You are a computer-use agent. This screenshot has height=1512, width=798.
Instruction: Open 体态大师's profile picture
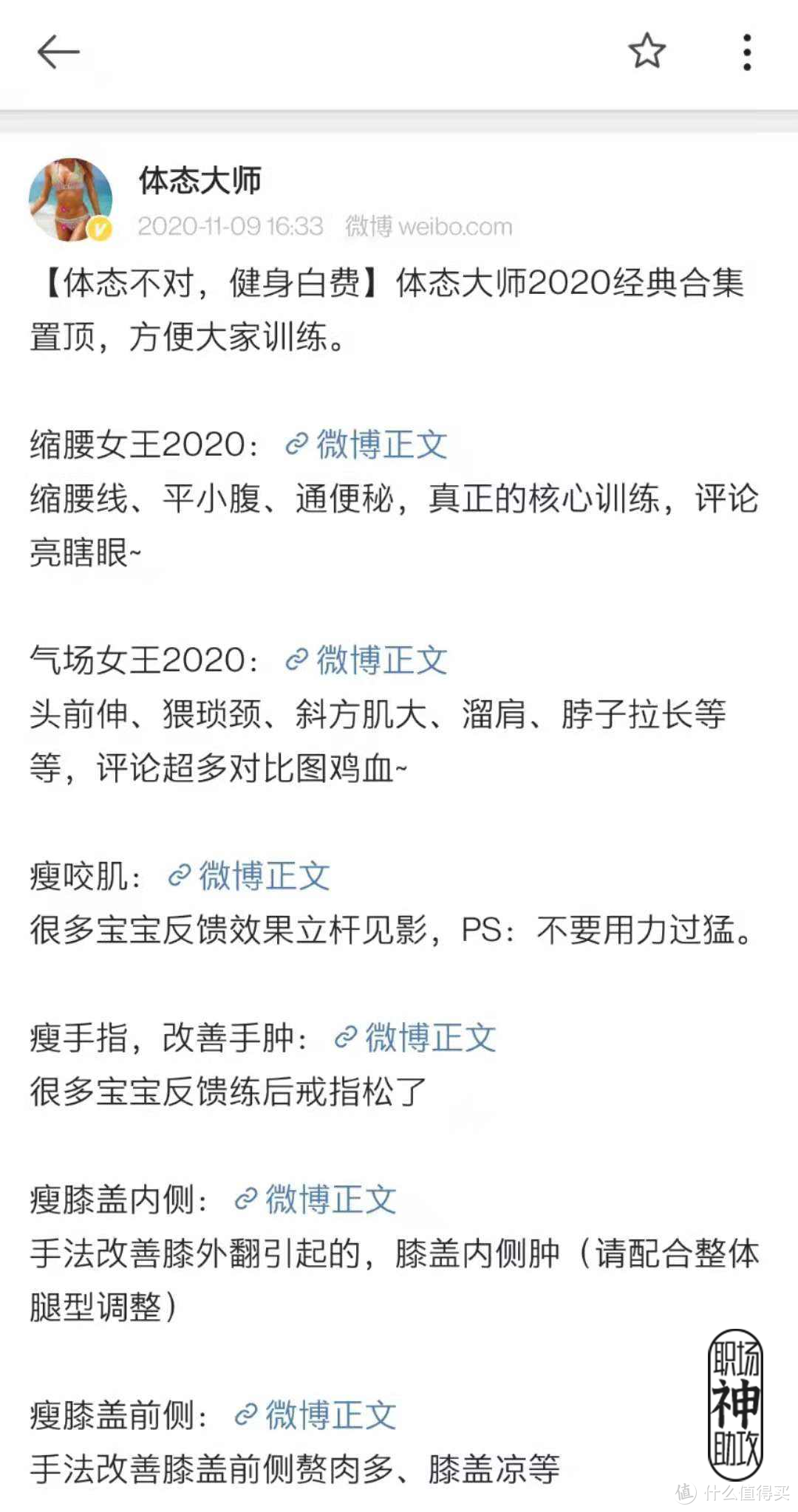(71, 199)
